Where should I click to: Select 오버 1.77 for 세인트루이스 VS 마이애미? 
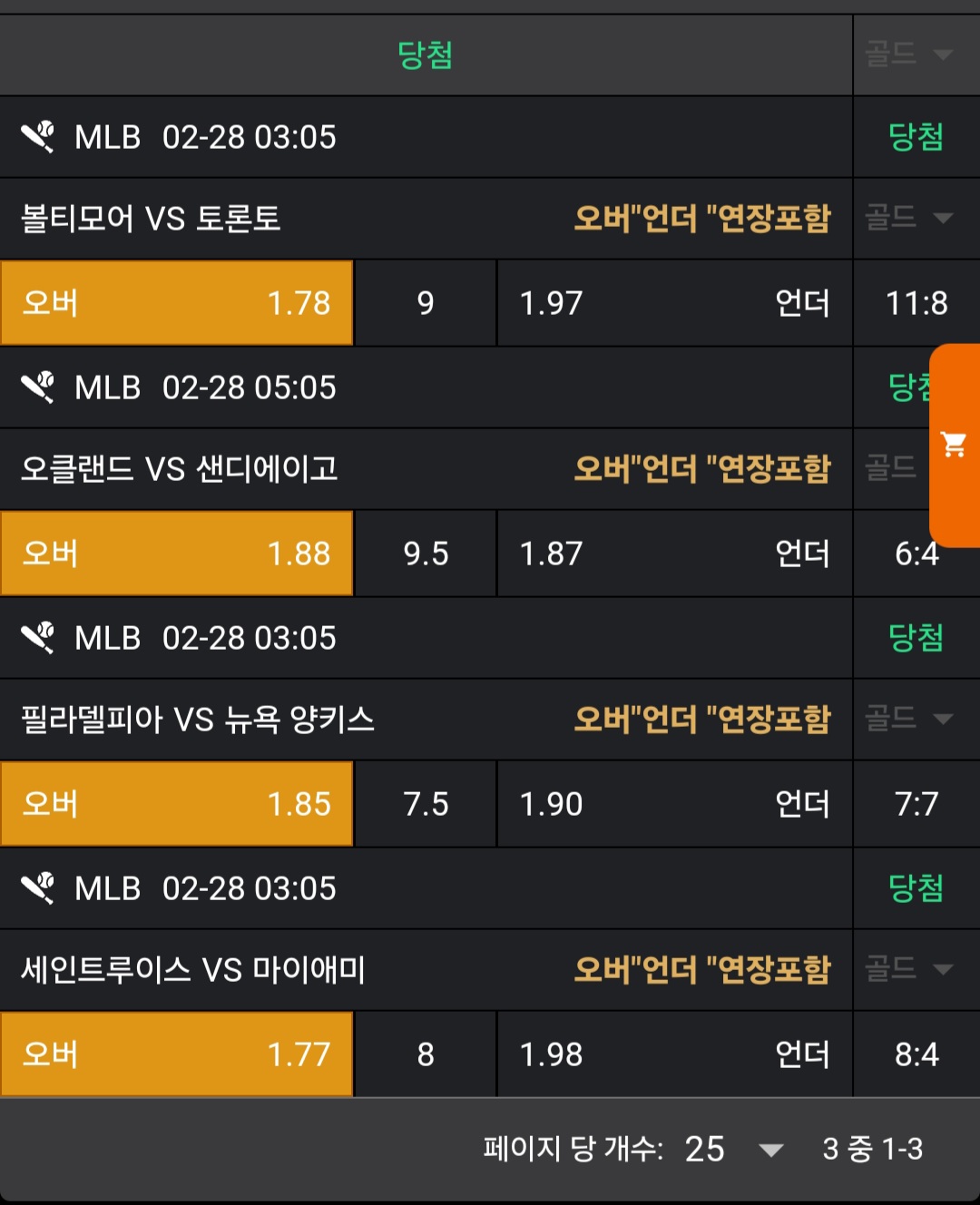[x=176, y=1054]
